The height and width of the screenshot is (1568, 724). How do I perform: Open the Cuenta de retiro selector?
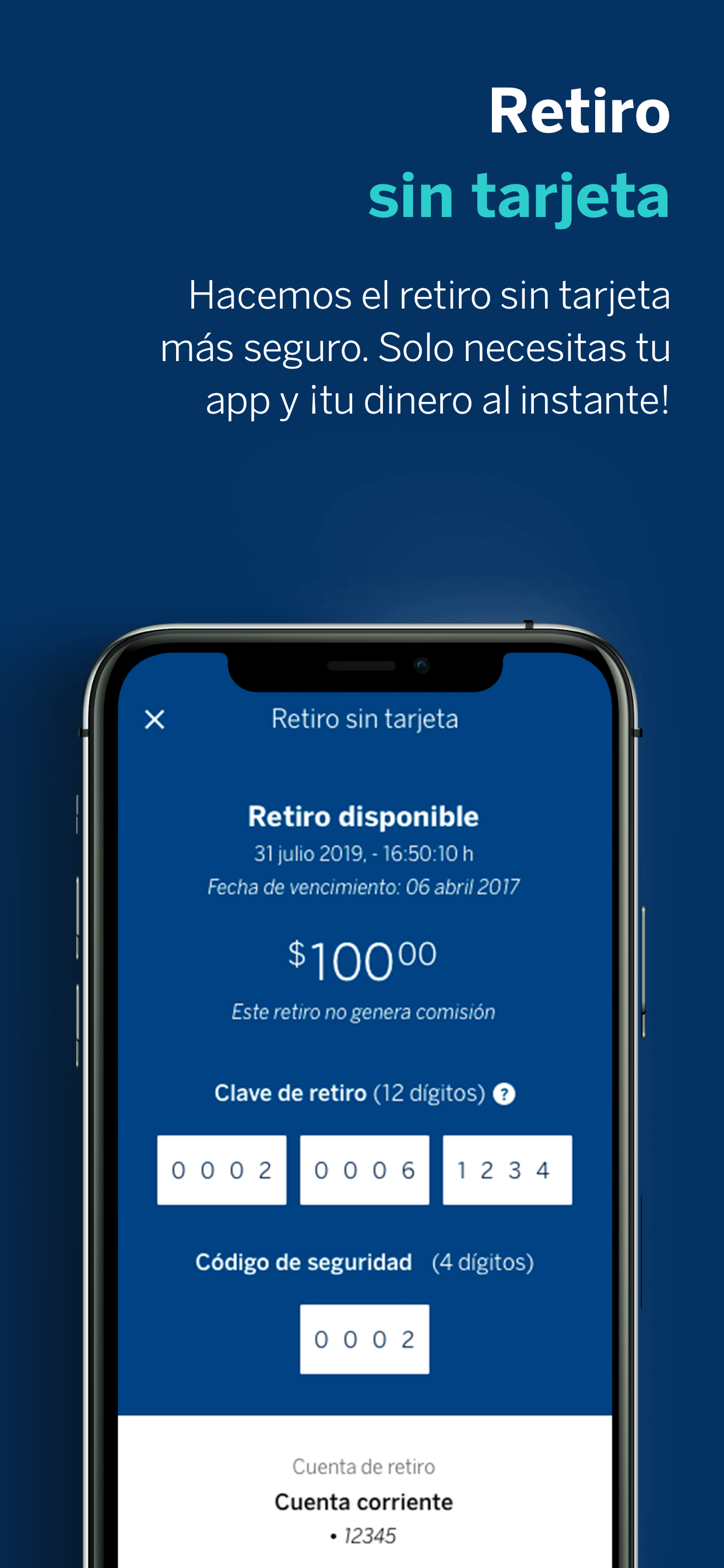(363, 1466)
